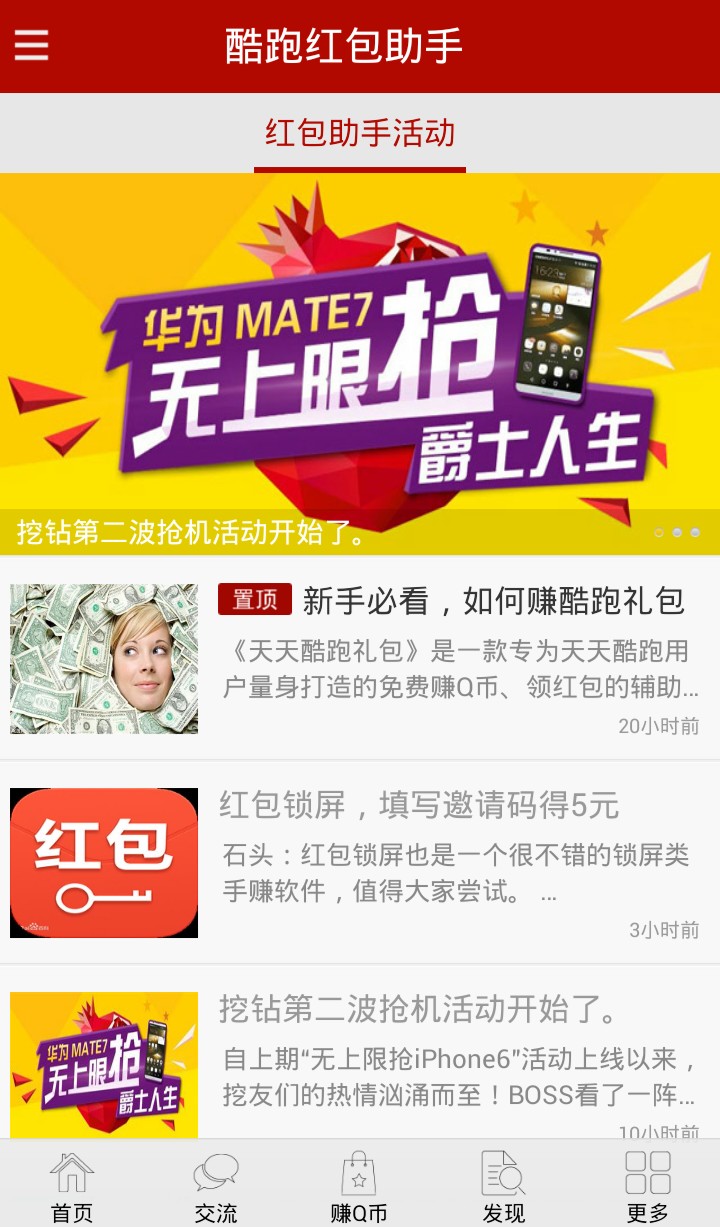The image size is (720, 1227).
Task: Switch to the 赚Q币 tab
Action: coord(359,1186)
